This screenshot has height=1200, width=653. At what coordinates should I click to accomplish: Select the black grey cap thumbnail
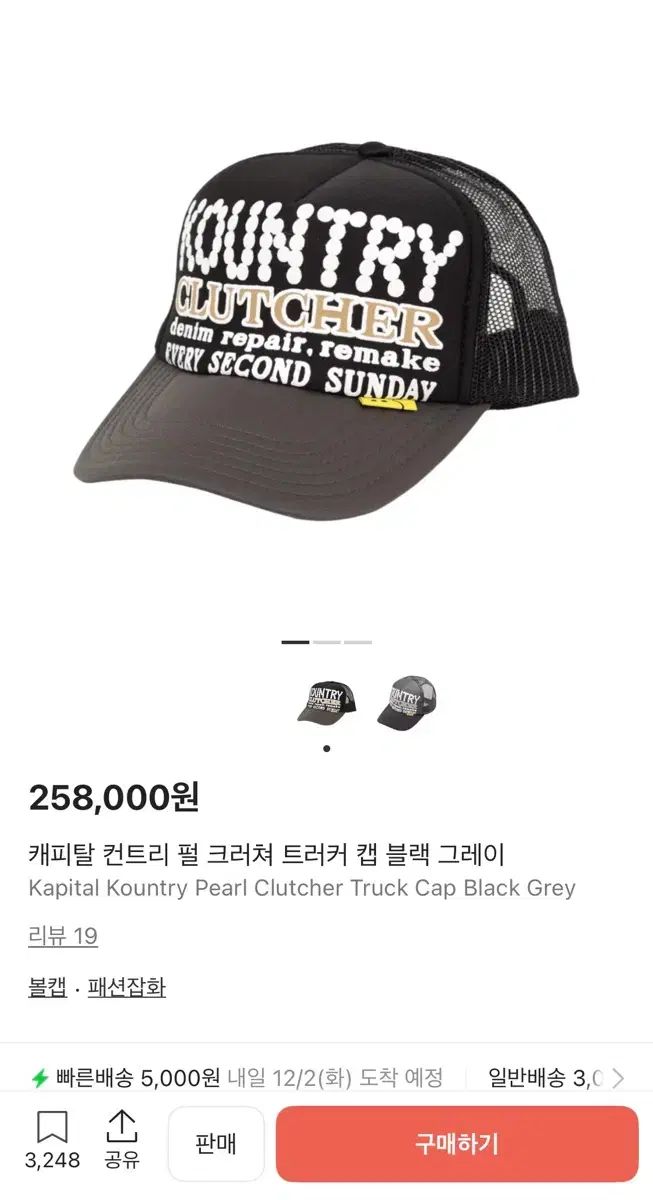pos(326,703)
